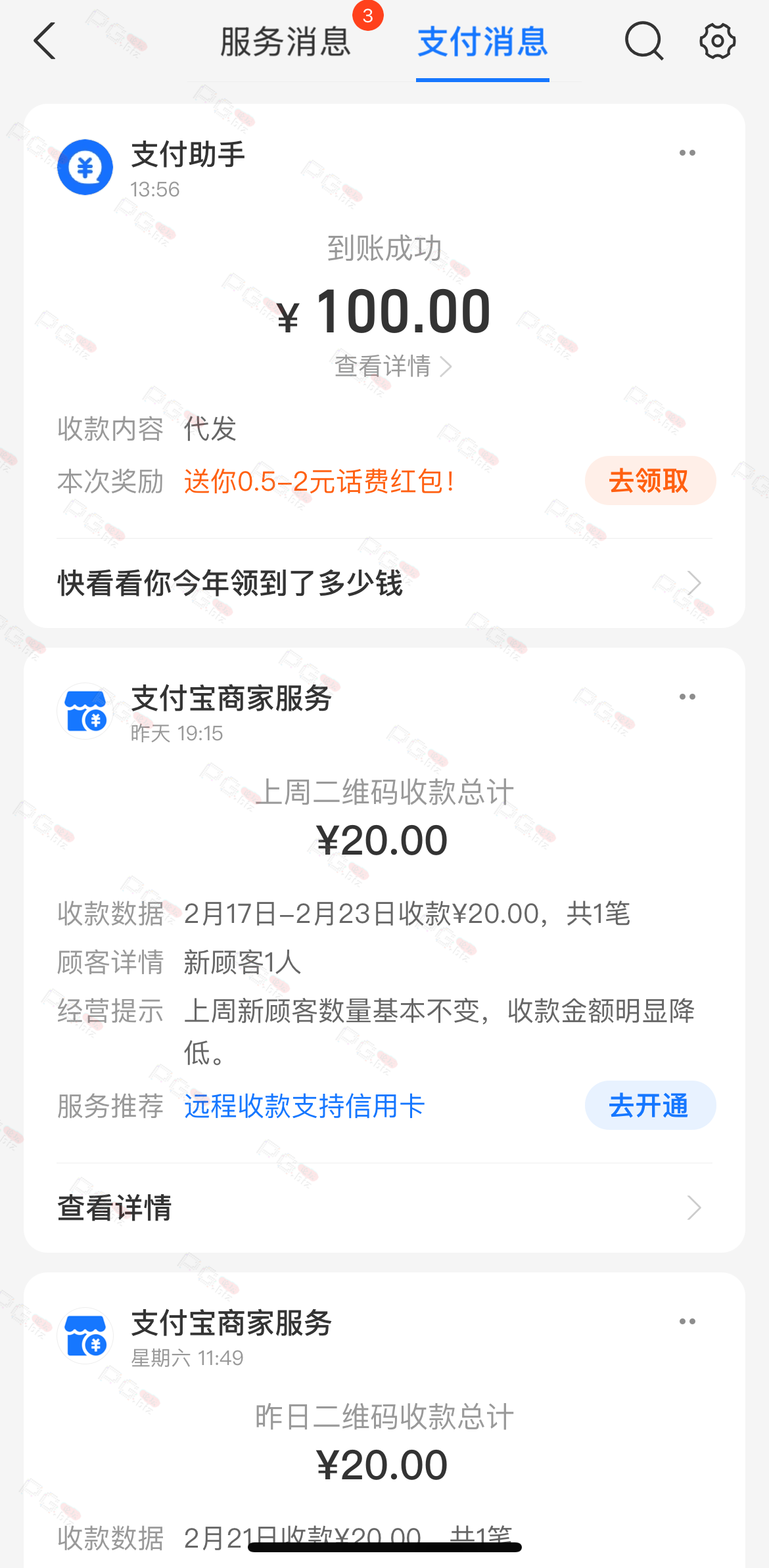Viewport: 769px width, 1568px height.
Task: Open more options on the 昨天 19:15 card
Action: point(687,697)
